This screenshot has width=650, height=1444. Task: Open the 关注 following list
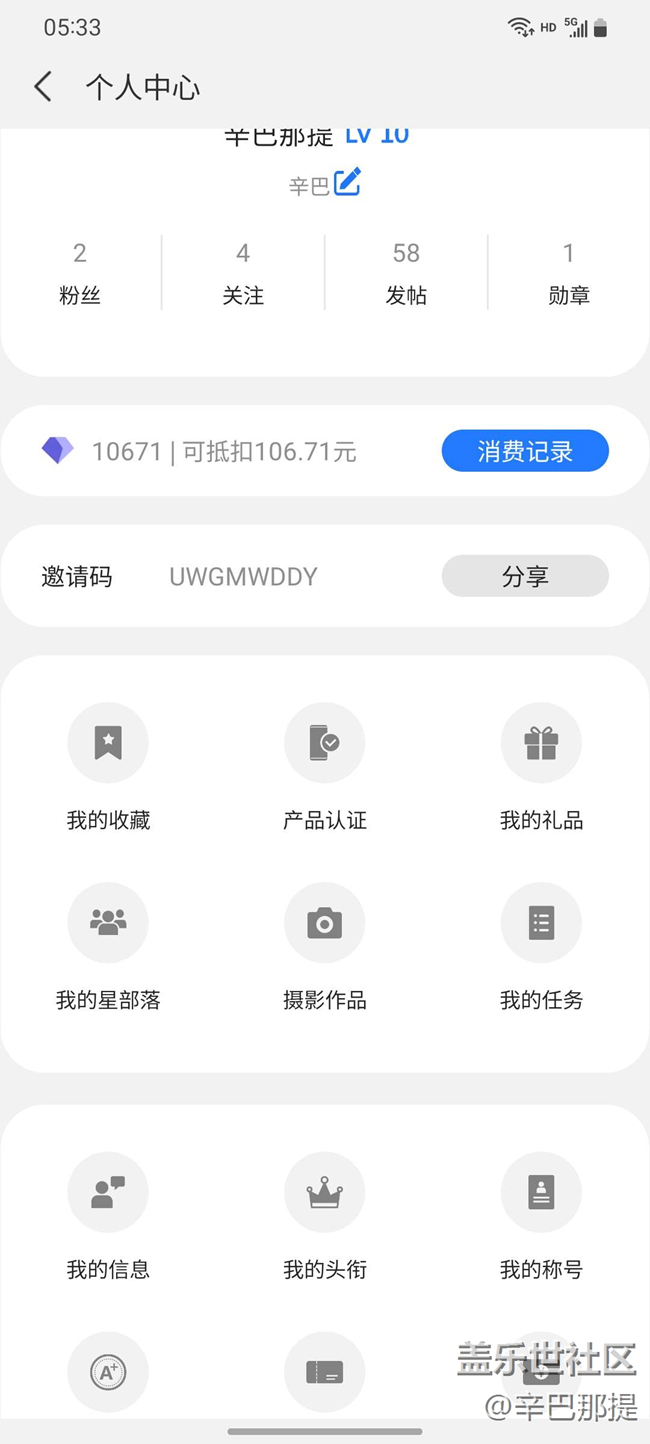[243, 273]
